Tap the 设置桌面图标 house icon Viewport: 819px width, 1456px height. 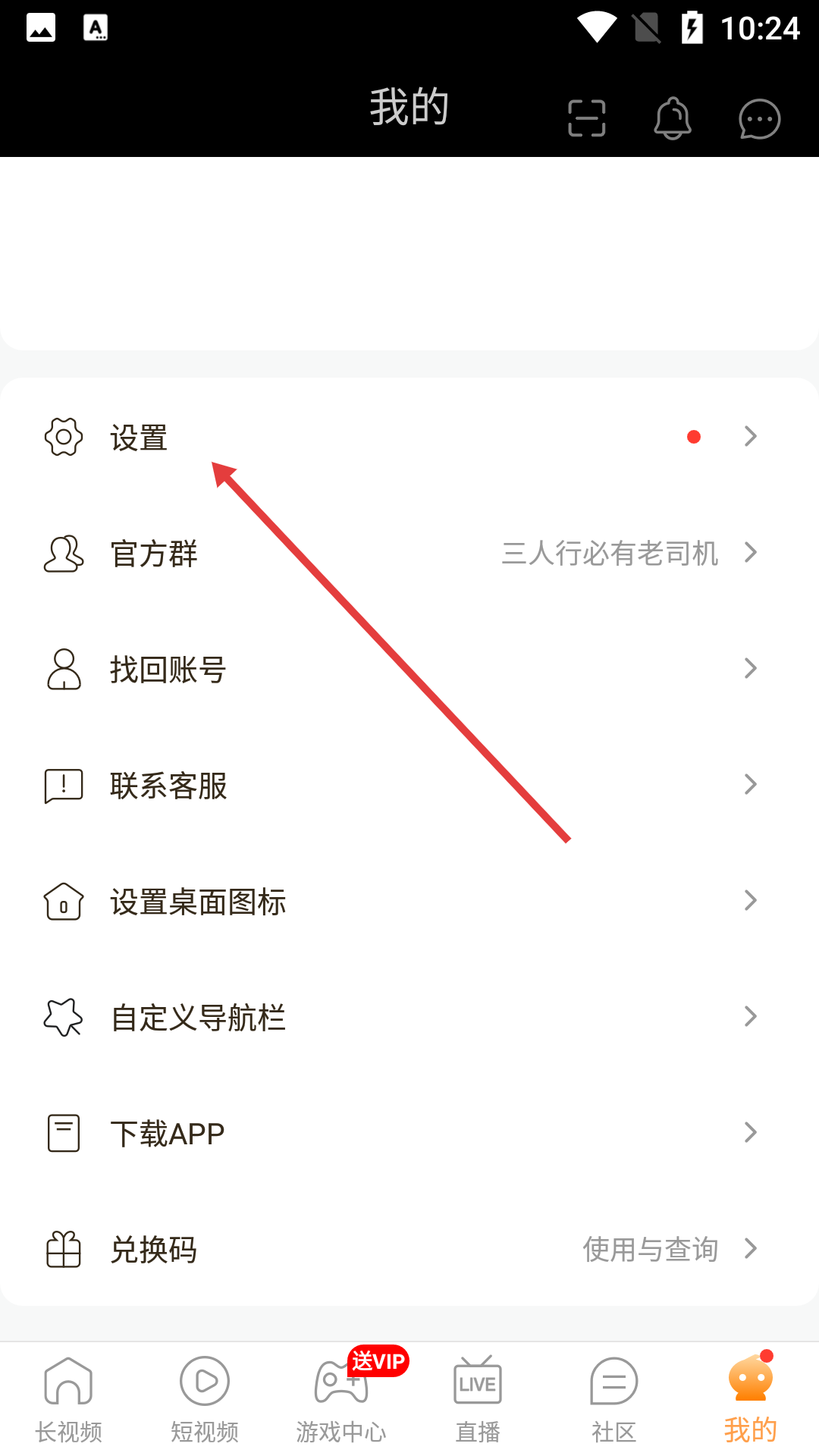[62, 902]
